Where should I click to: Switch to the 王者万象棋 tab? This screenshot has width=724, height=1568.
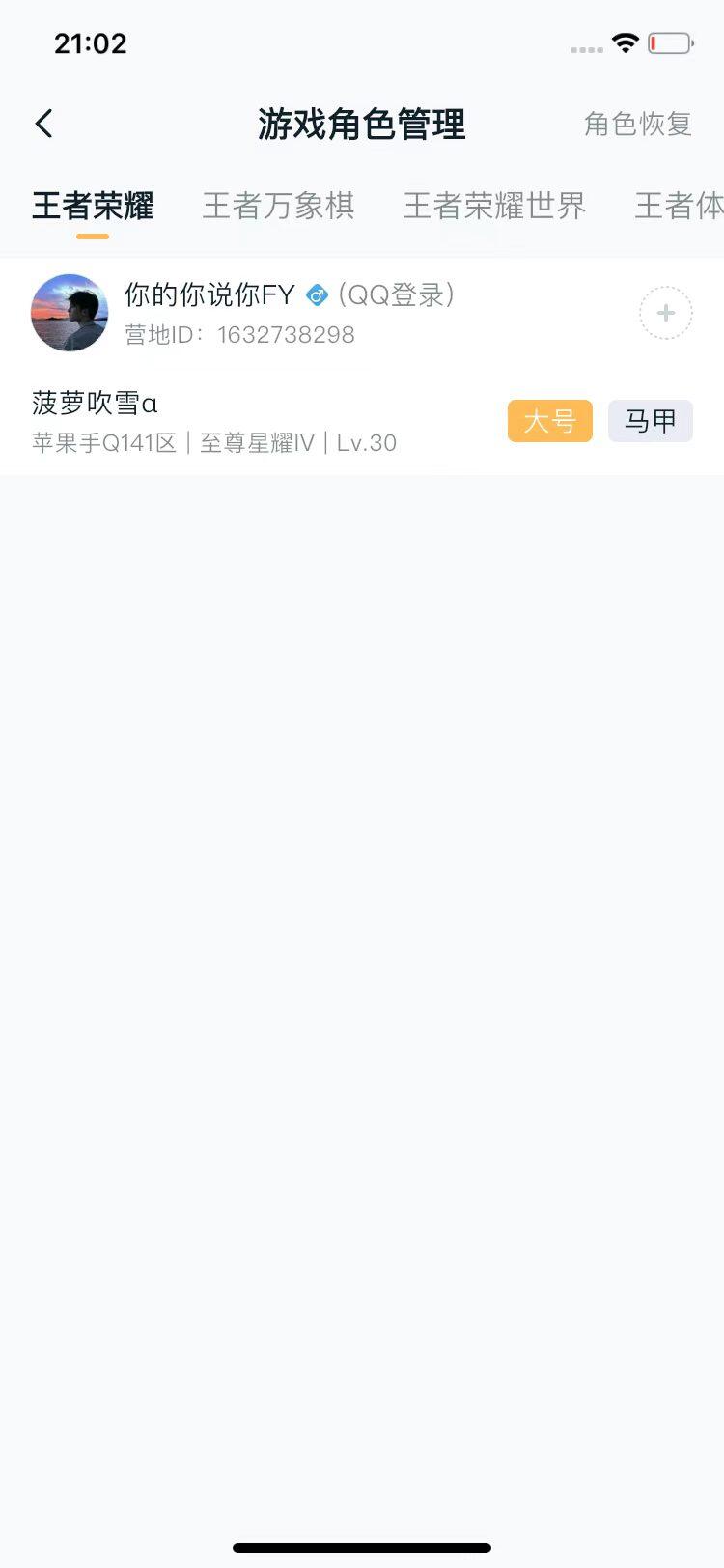click(x=279, y=206)
